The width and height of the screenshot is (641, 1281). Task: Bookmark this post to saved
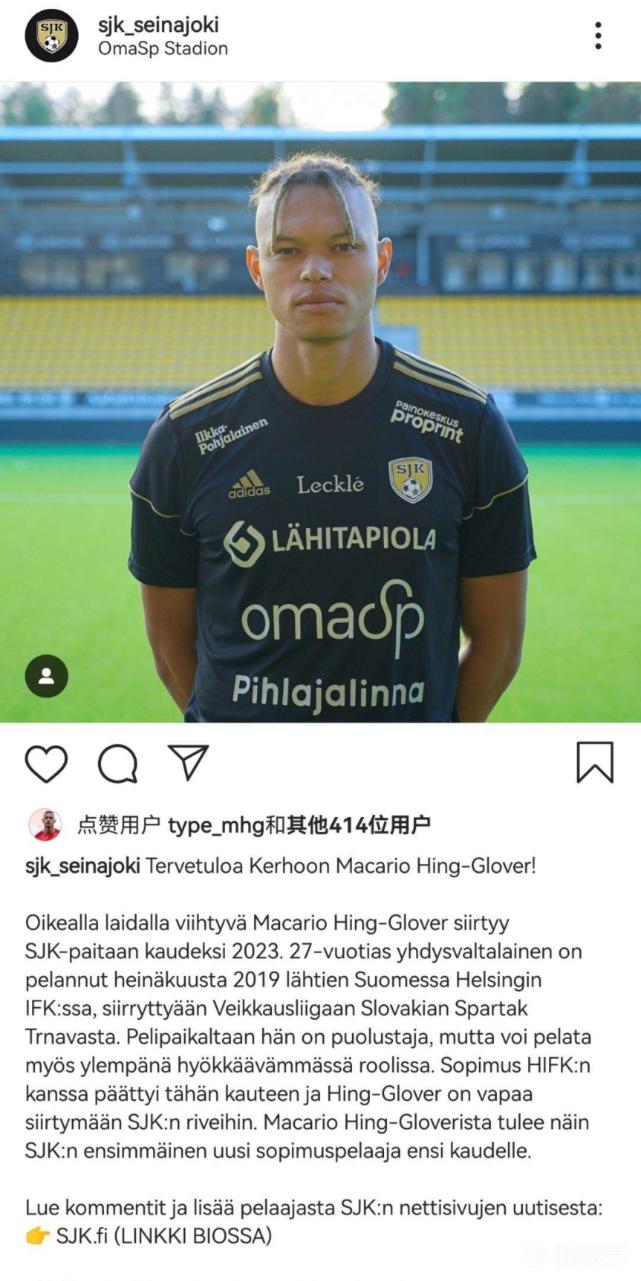pos(594,763)
